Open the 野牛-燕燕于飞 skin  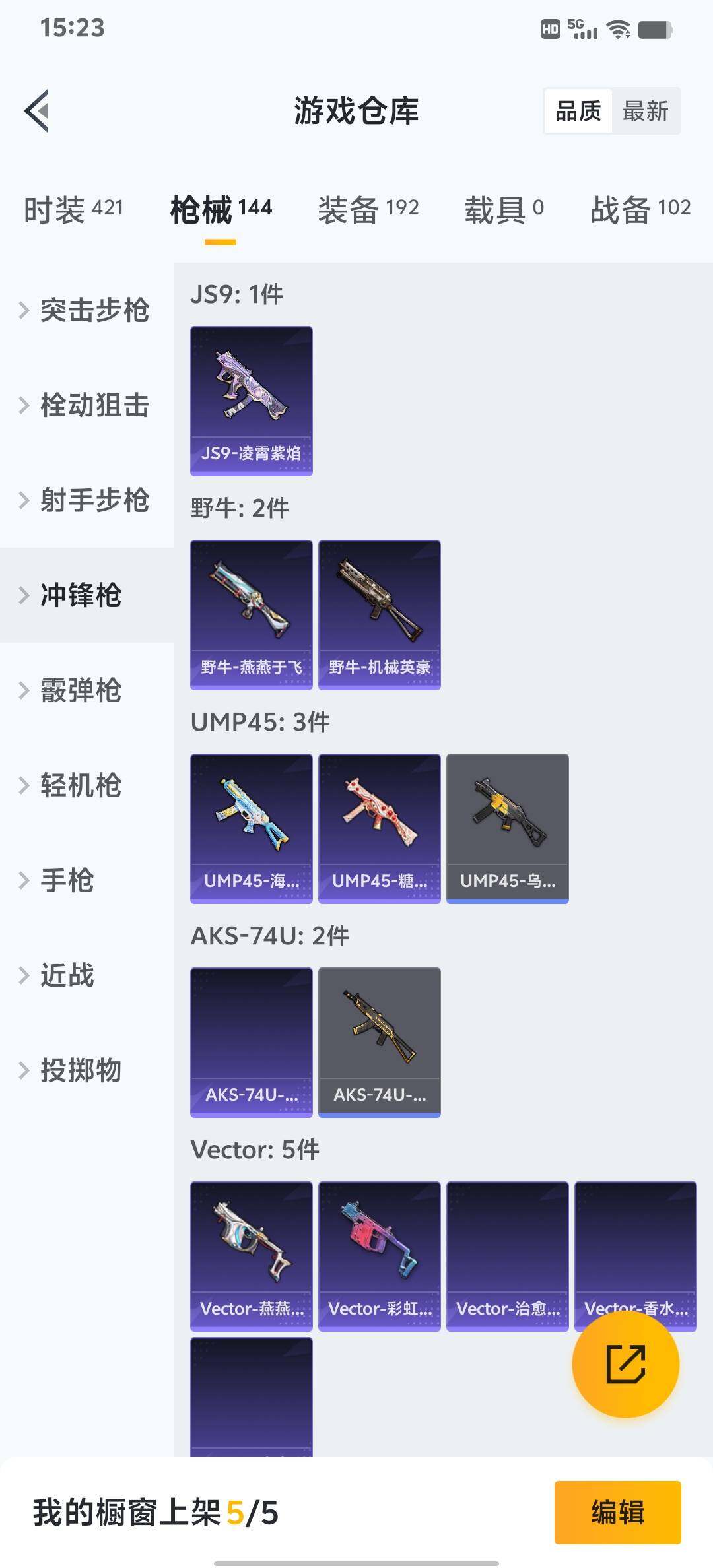[x=251, y=614]
